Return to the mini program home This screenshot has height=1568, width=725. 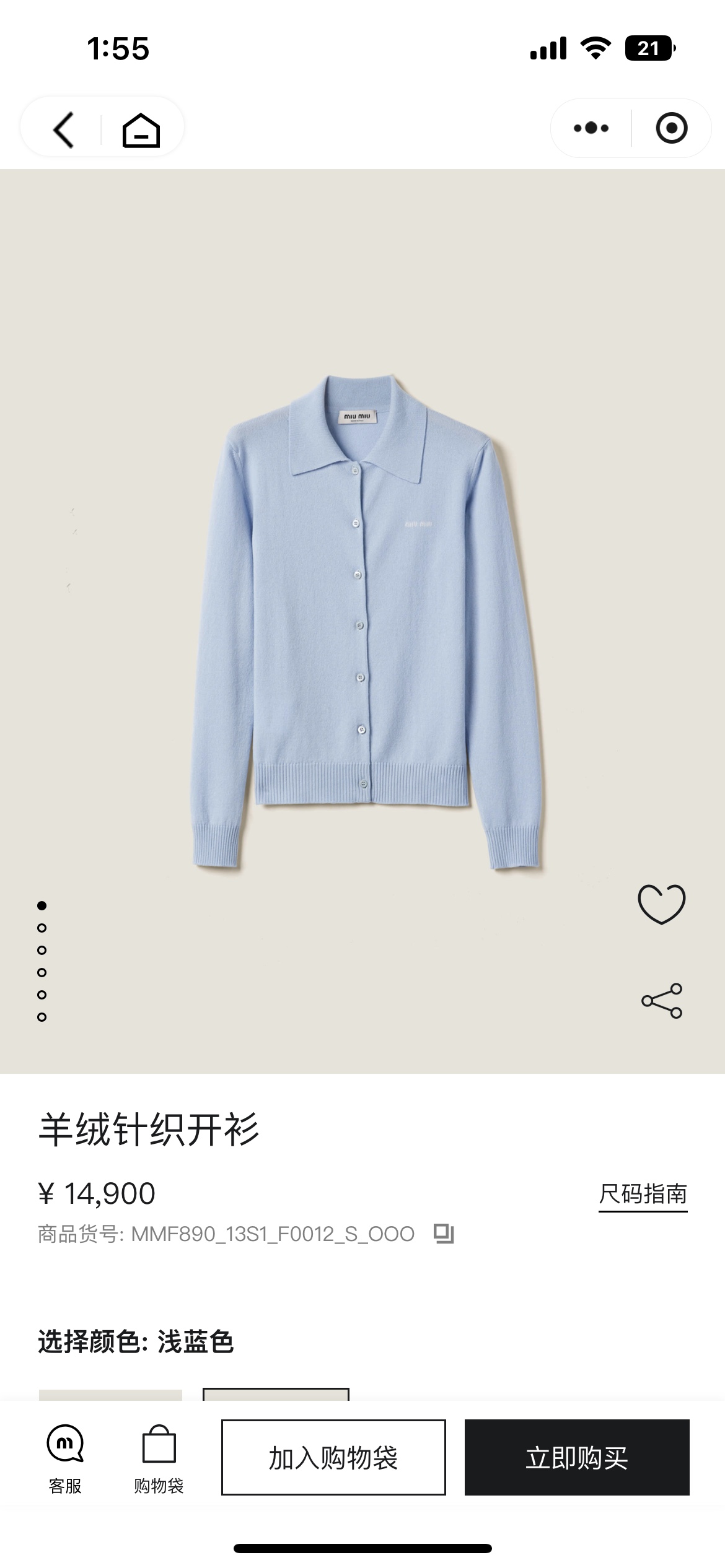(141, 129)
